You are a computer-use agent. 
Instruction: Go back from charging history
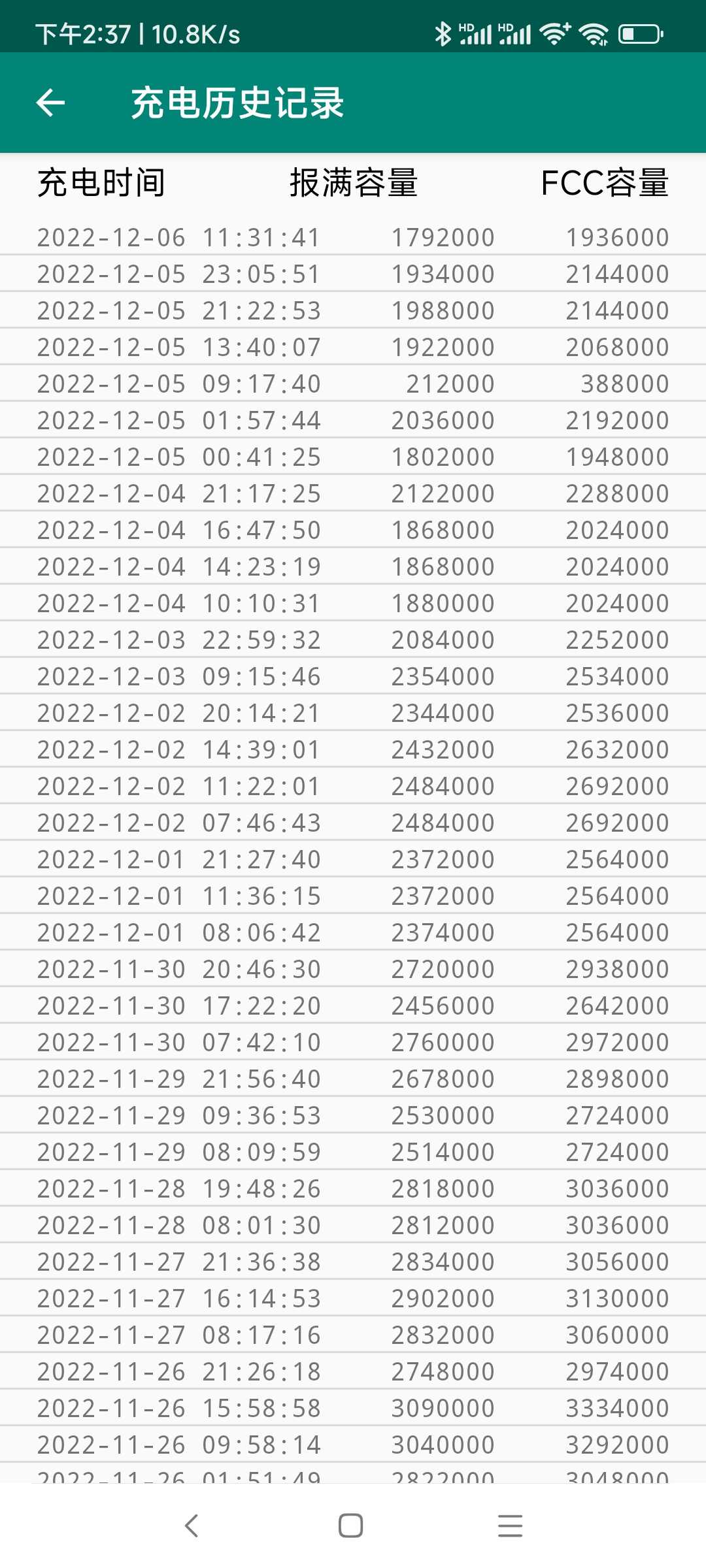(50, 103)
